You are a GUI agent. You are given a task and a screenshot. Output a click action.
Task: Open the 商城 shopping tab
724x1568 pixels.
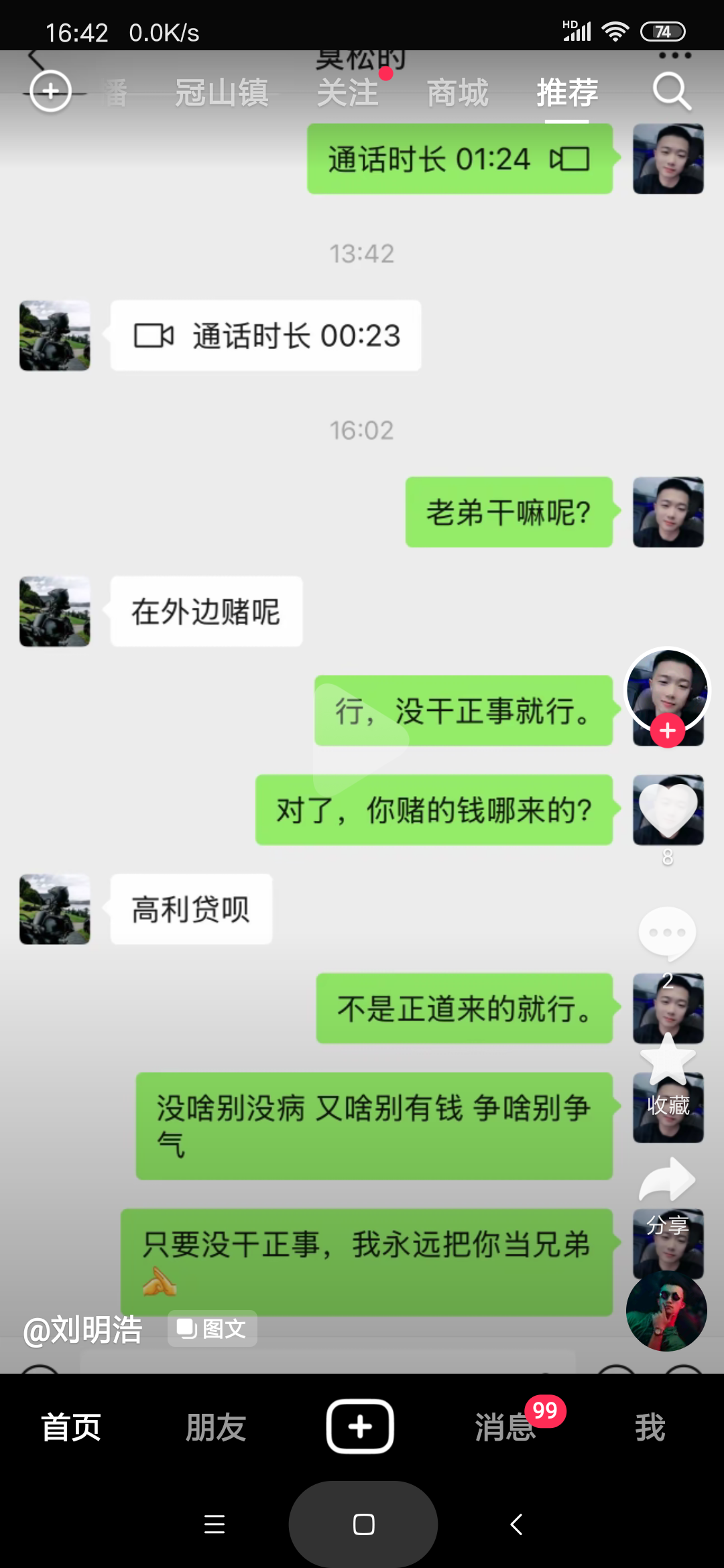pyautogui.click(x=458, y=93)
